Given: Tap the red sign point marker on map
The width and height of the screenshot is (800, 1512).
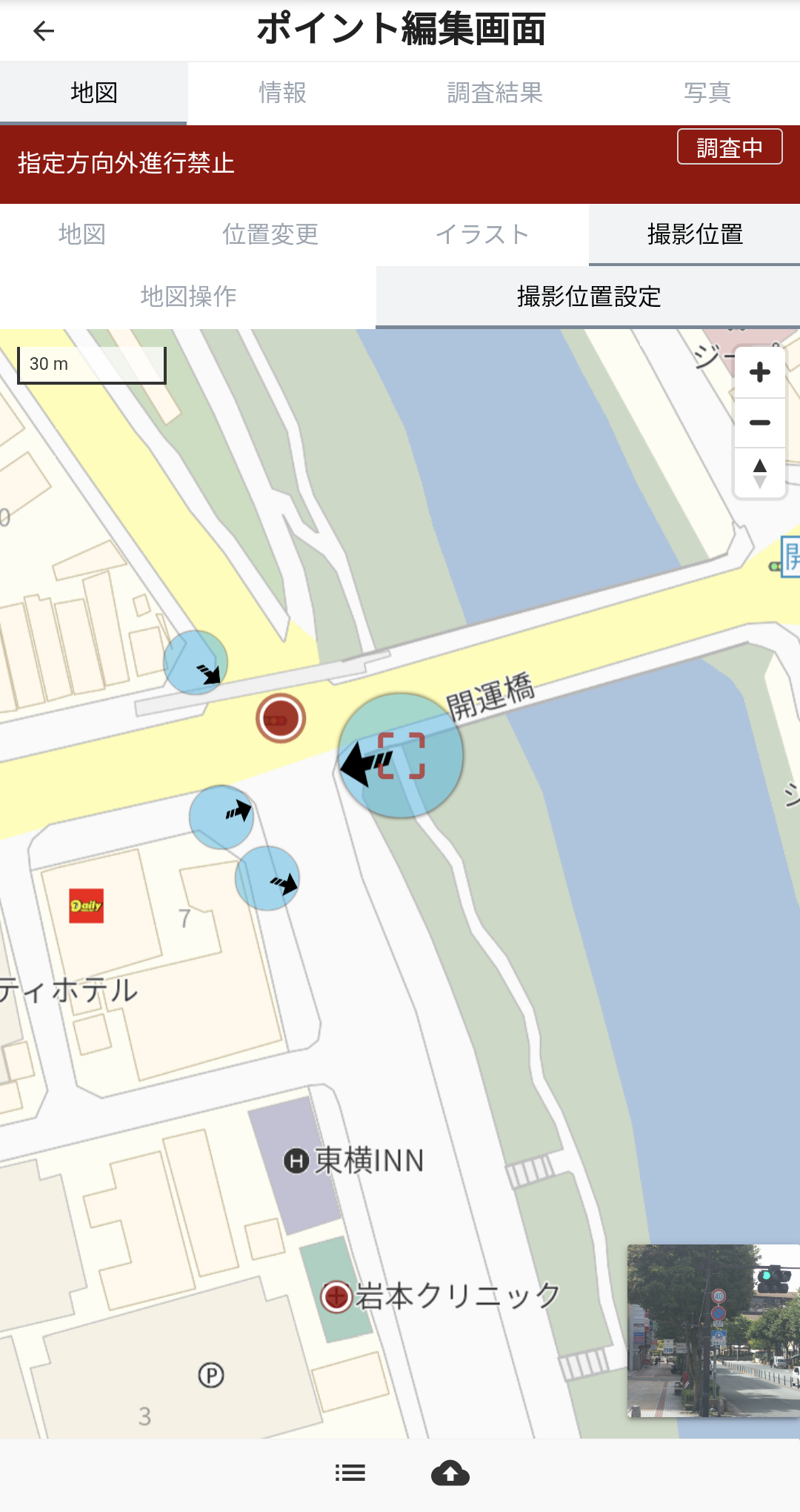Looking at the screenshot, I should coord(281,718).
